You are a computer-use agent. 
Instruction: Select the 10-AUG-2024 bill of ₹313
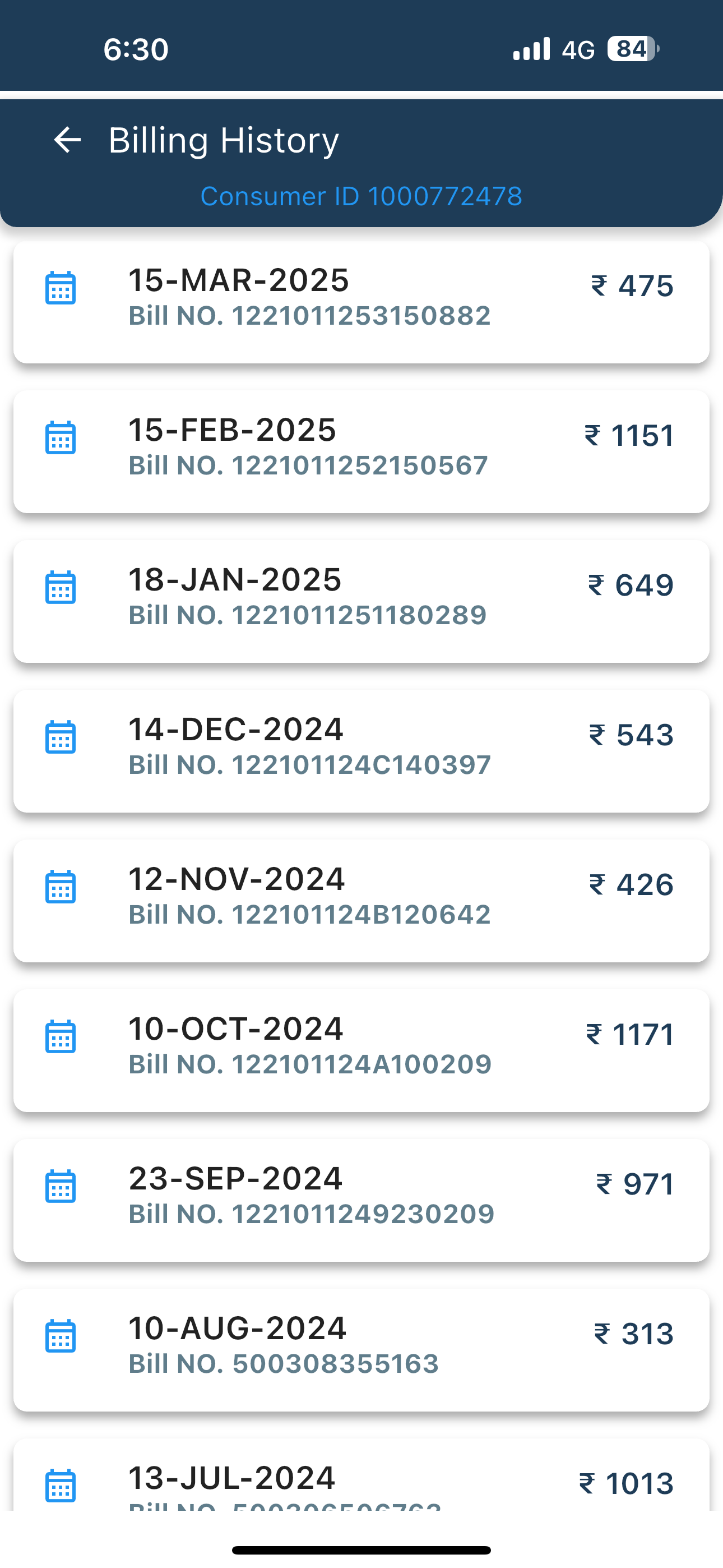tap(361, 1351)
